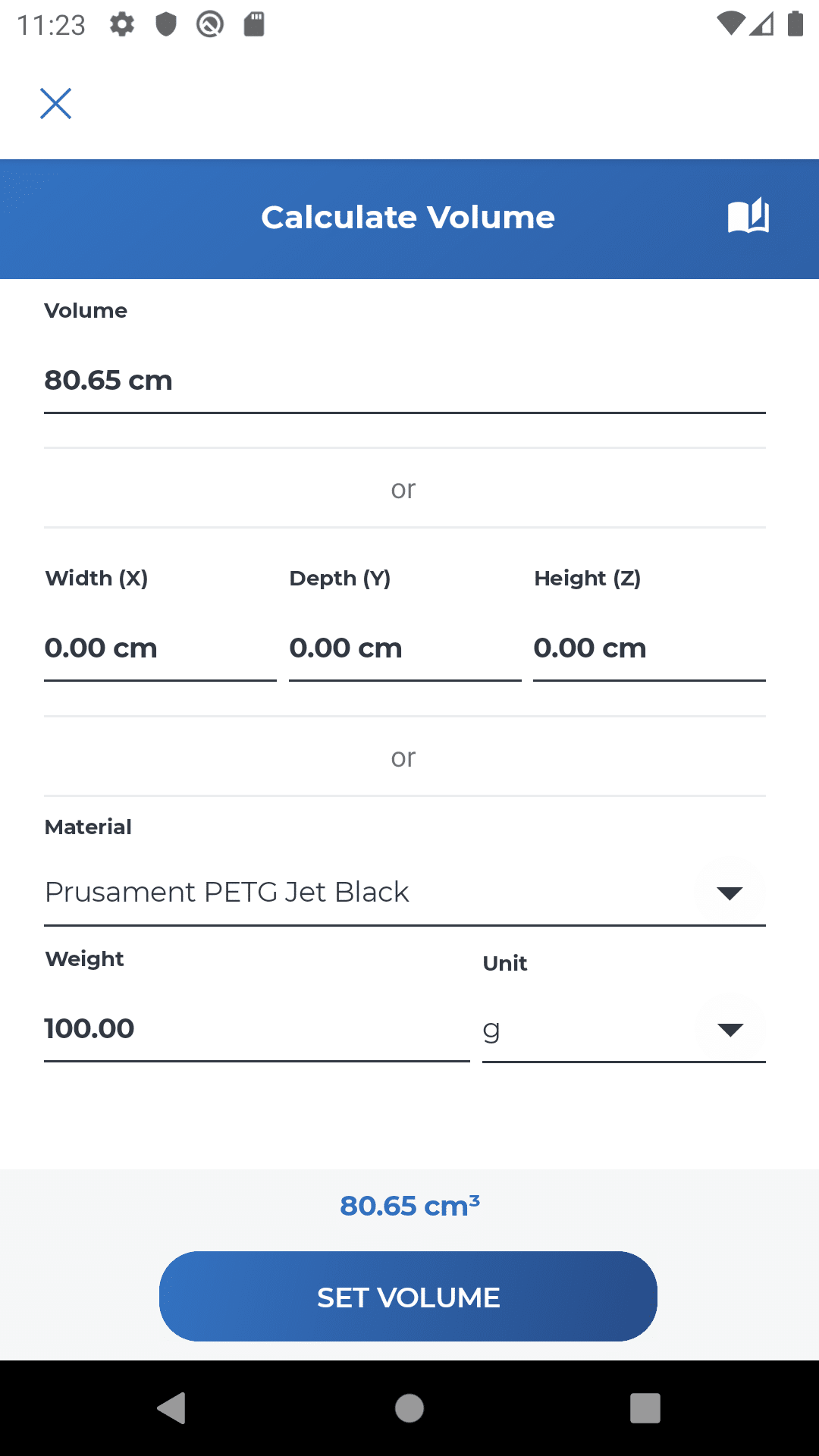This screenshot has height=1456, width=819.
Task: Tap the Width (X) input
Action: (160, 648)
